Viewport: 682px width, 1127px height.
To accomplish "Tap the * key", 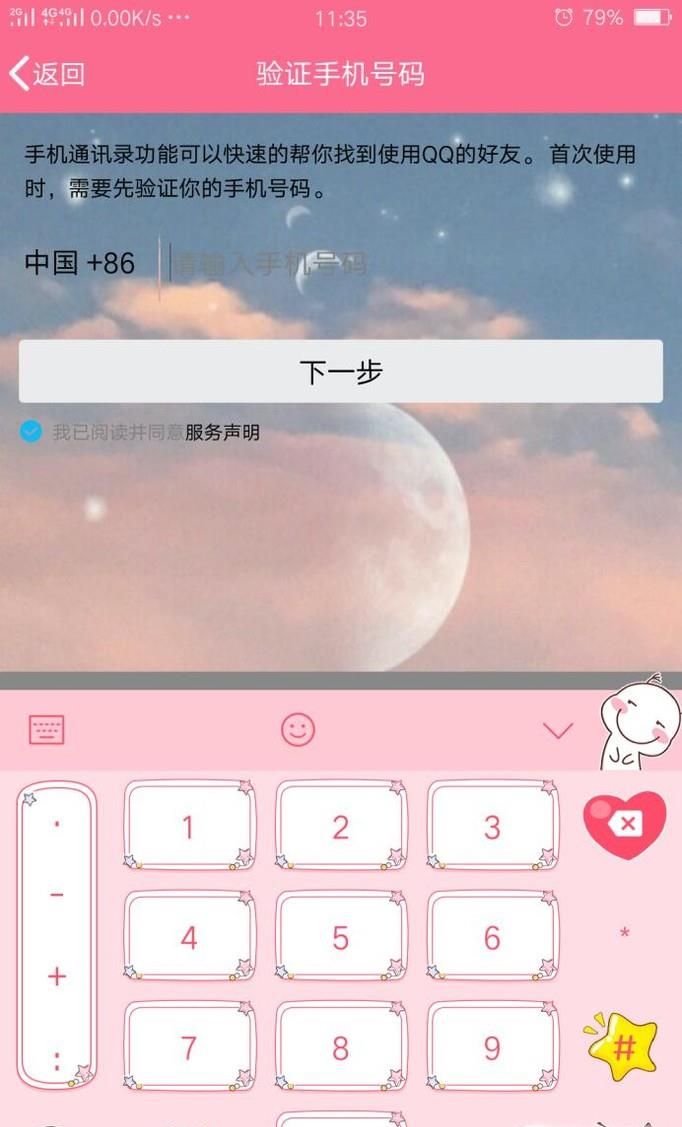I will point(624,935).
